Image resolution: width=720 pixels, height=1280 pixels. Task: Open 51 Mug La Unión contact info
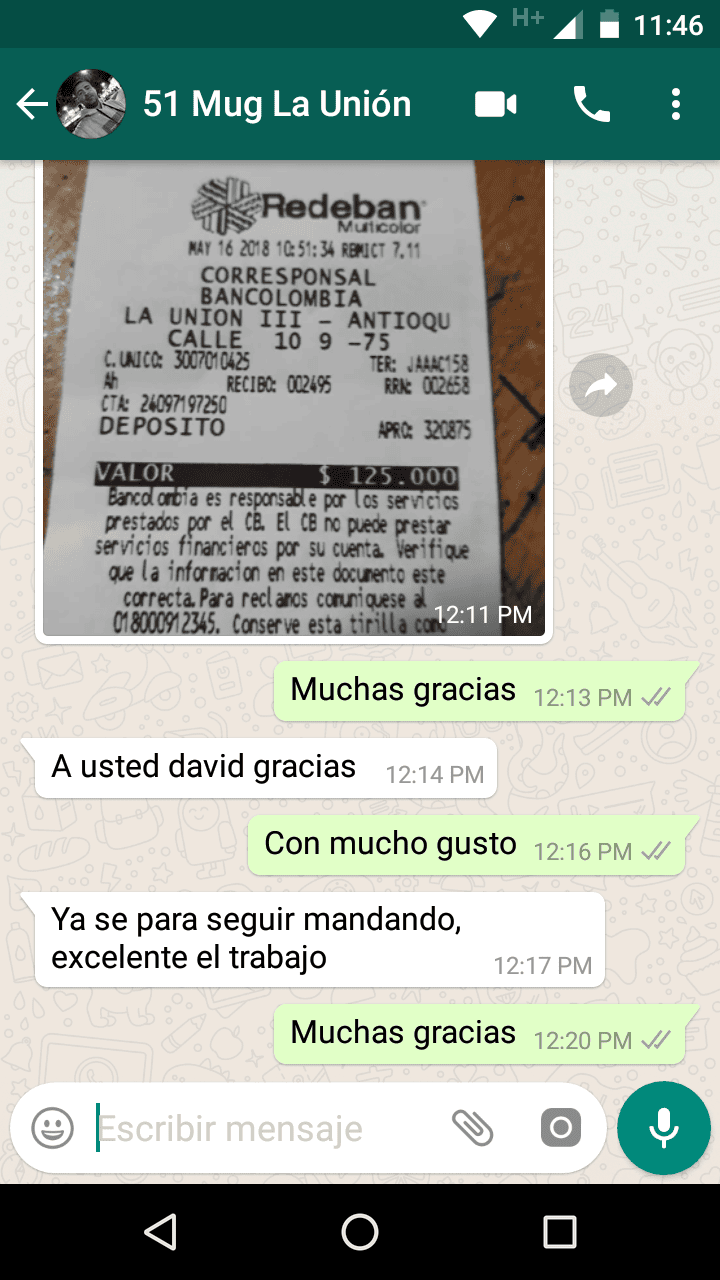click(x=277, y=104)
